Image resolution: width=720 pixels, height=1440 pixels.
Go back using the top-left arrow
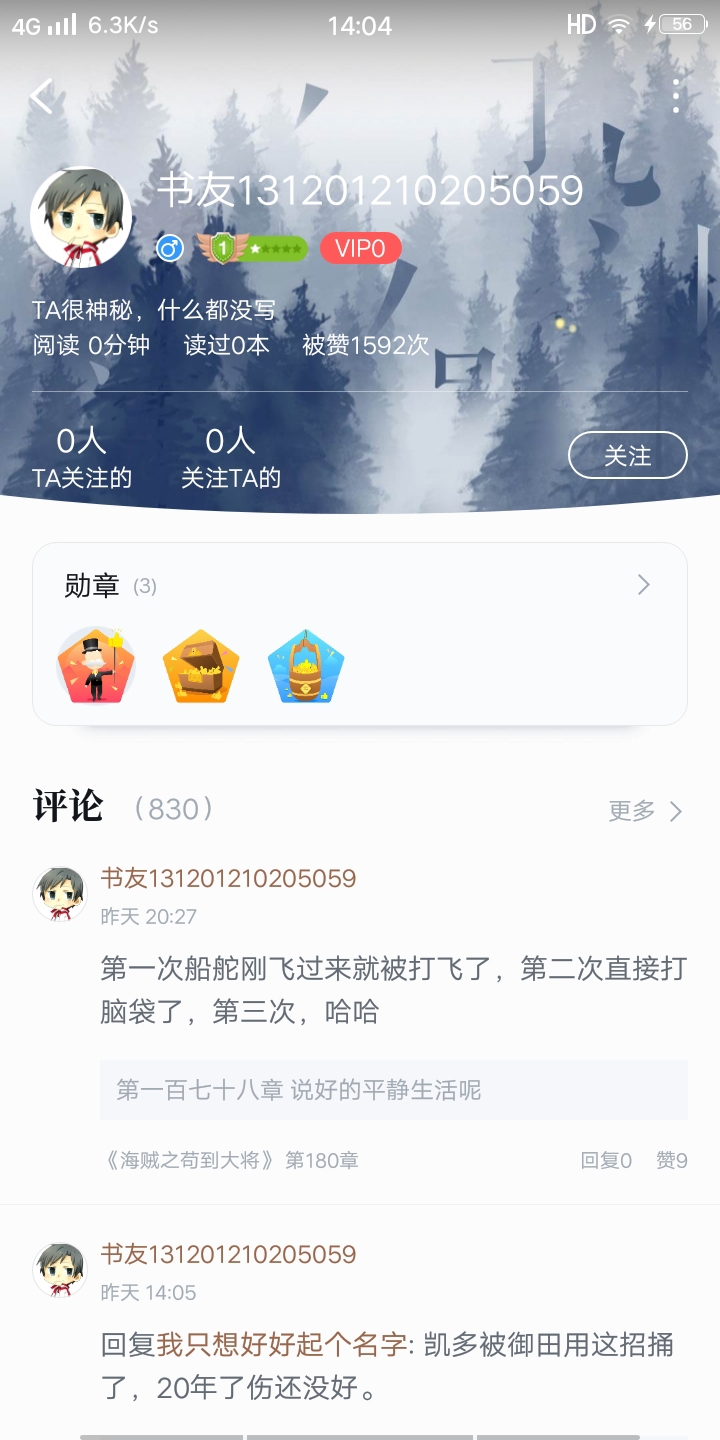[x=41, y=97]
